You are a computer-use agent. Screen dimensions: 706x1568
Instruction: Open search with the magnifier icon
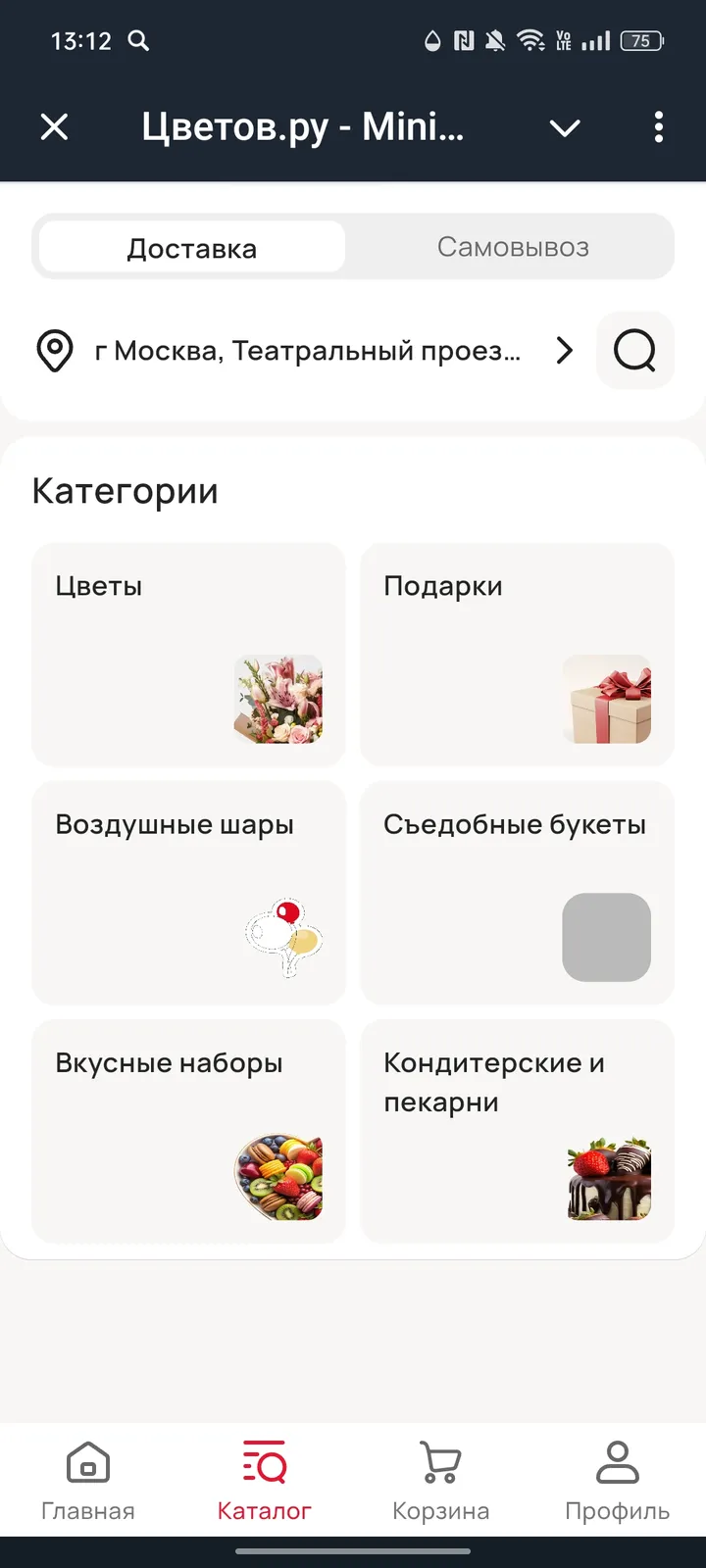coord(634,350)
